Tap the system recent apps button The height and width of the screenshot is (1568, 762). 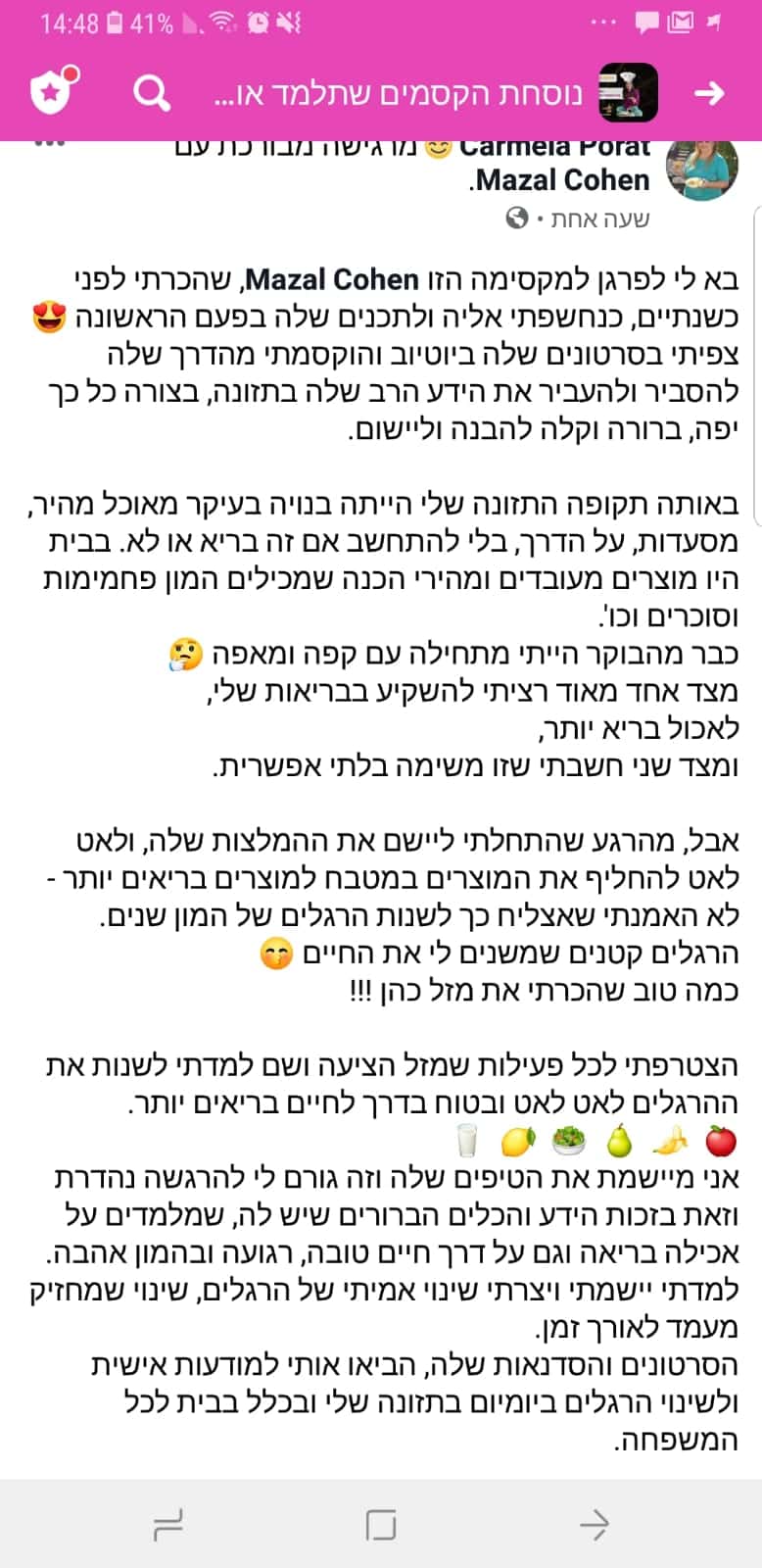[x=167, y=1524]
